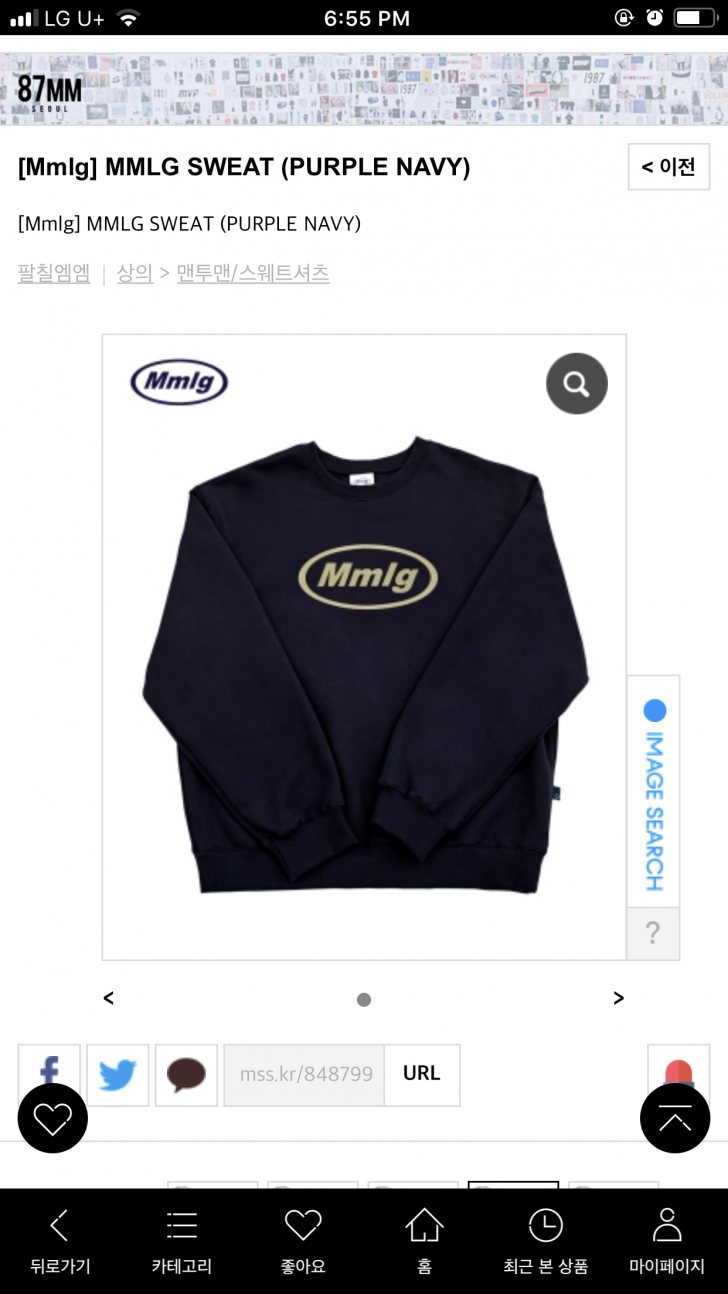Open 최근 본 상품 recently viewed

coord(545,1241)
